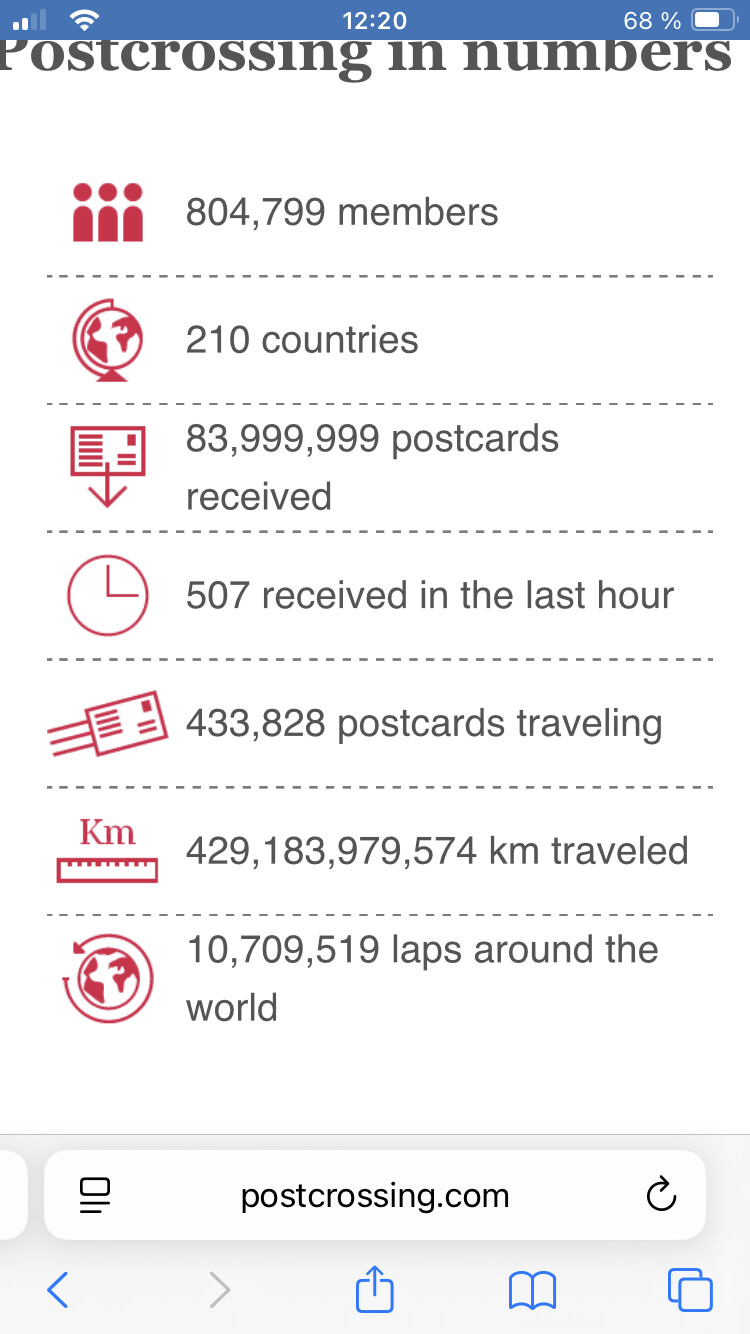Open Safari bookmarks

point(532,1290)
